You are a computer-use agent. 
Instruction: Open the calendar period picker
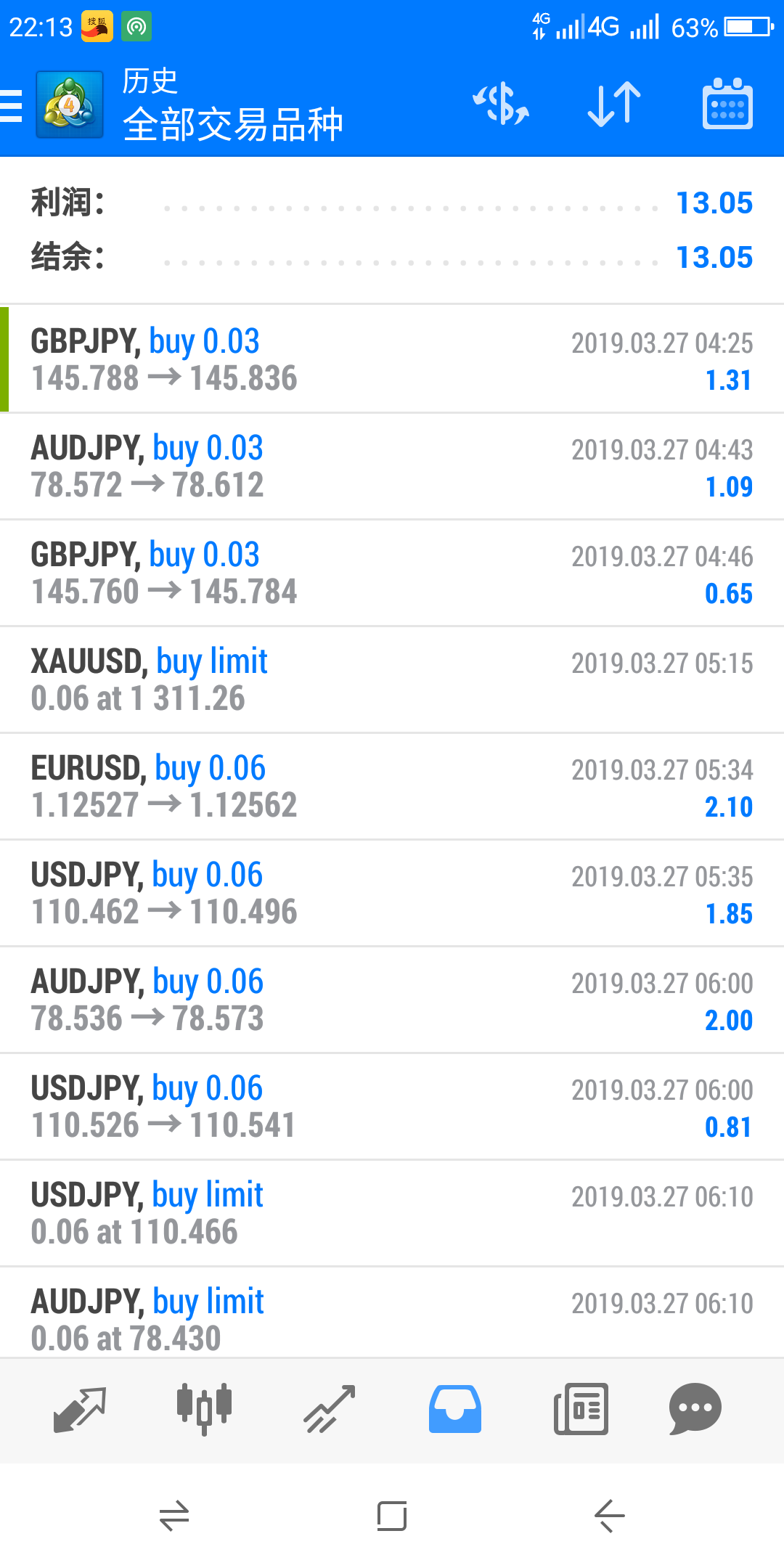click(x=727, y=104)
